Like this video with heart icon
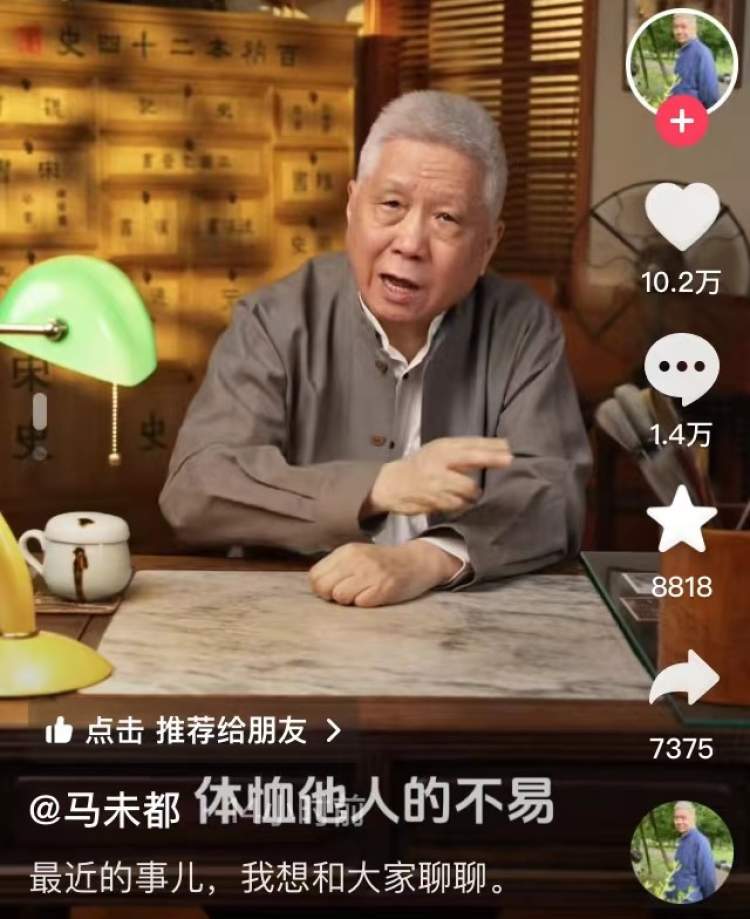750x919 pixels. tap(682, 217)
